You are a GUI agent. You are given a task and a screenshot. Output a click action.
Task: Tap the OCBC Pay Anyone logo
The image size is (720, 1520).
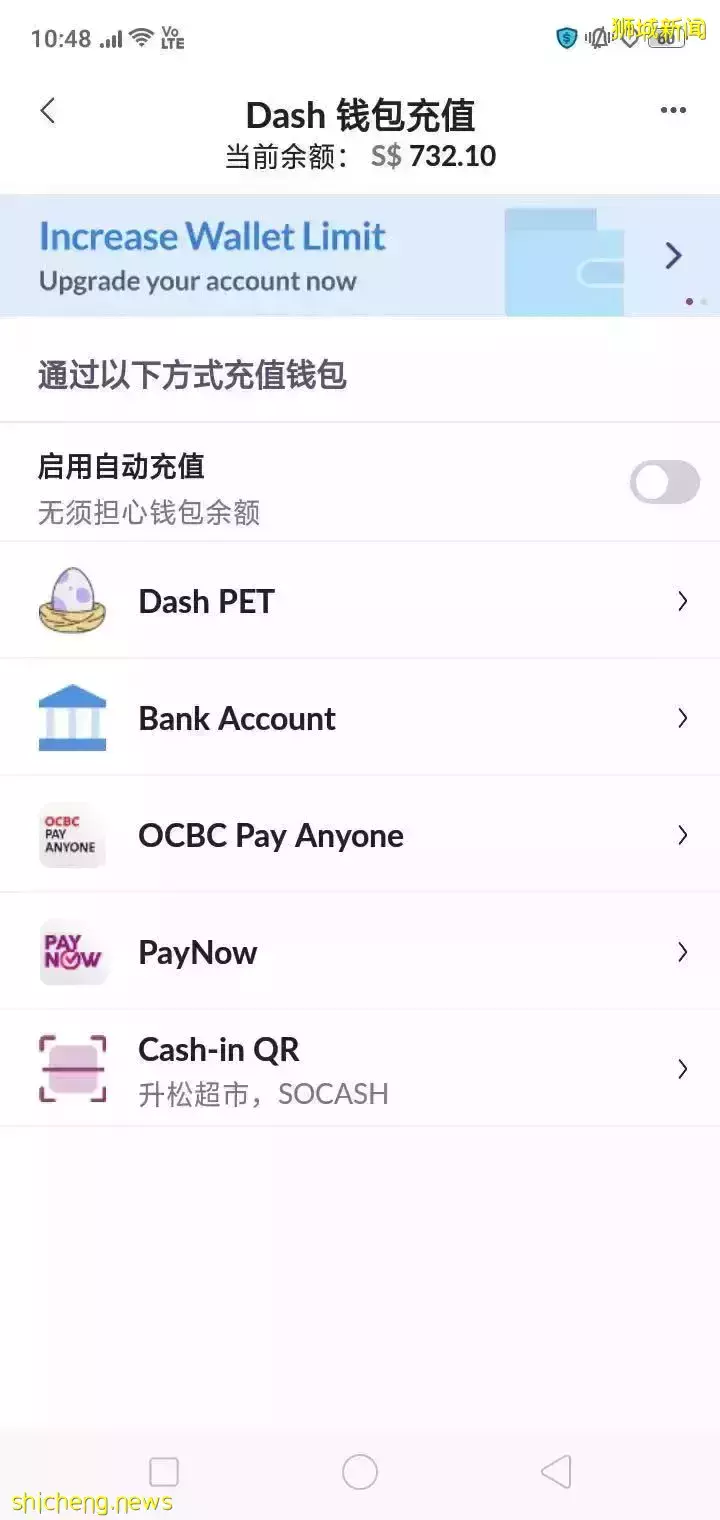pos(72,835)
